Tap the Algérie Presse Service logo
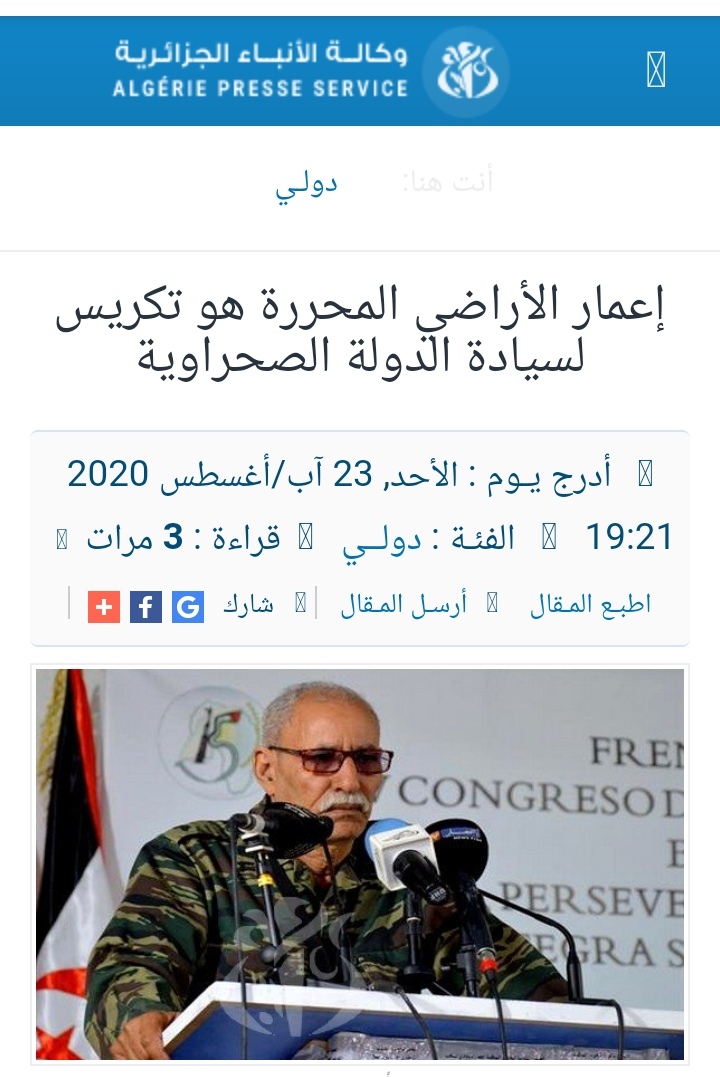The image size is (720, 1077). (x=311, y=70)
